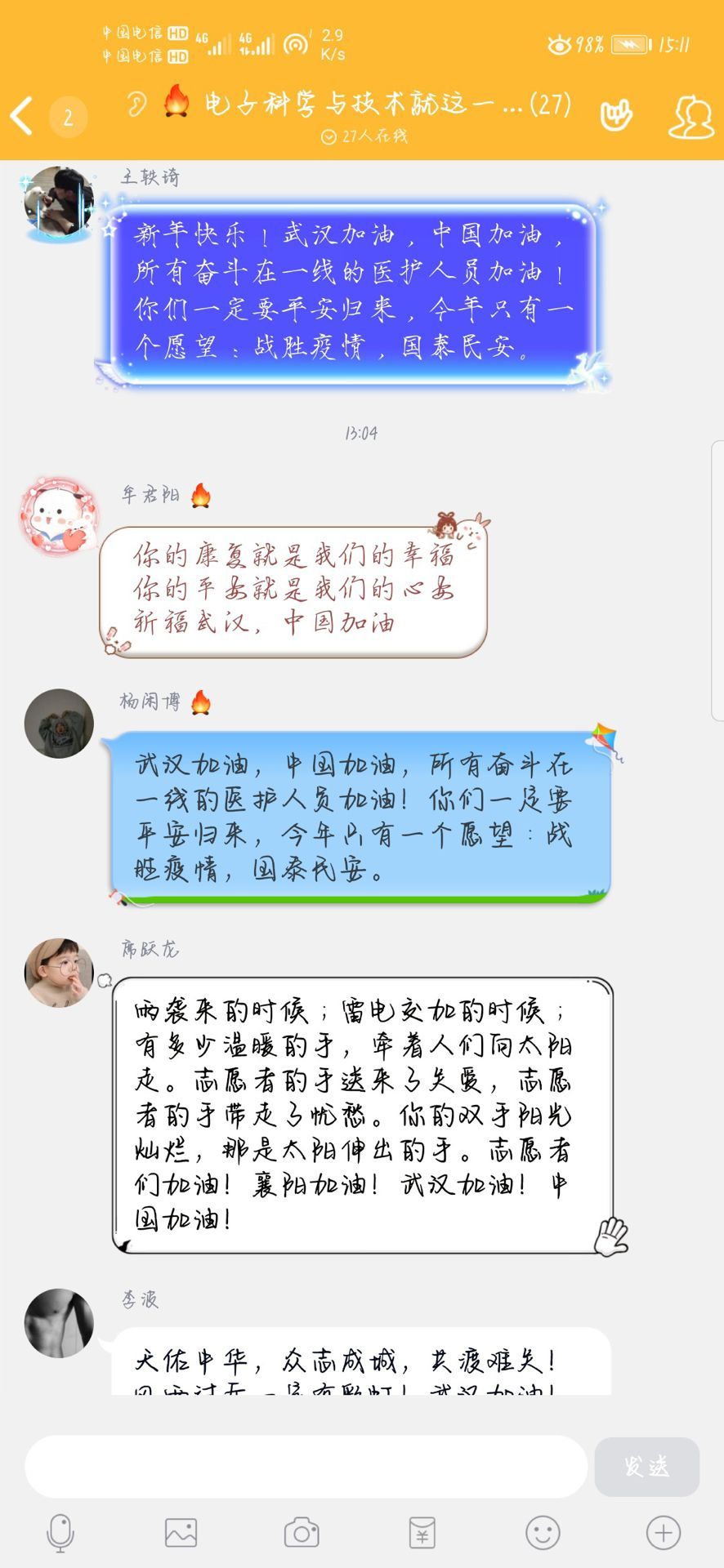Go back to the chat list

[x=22, y=116]
